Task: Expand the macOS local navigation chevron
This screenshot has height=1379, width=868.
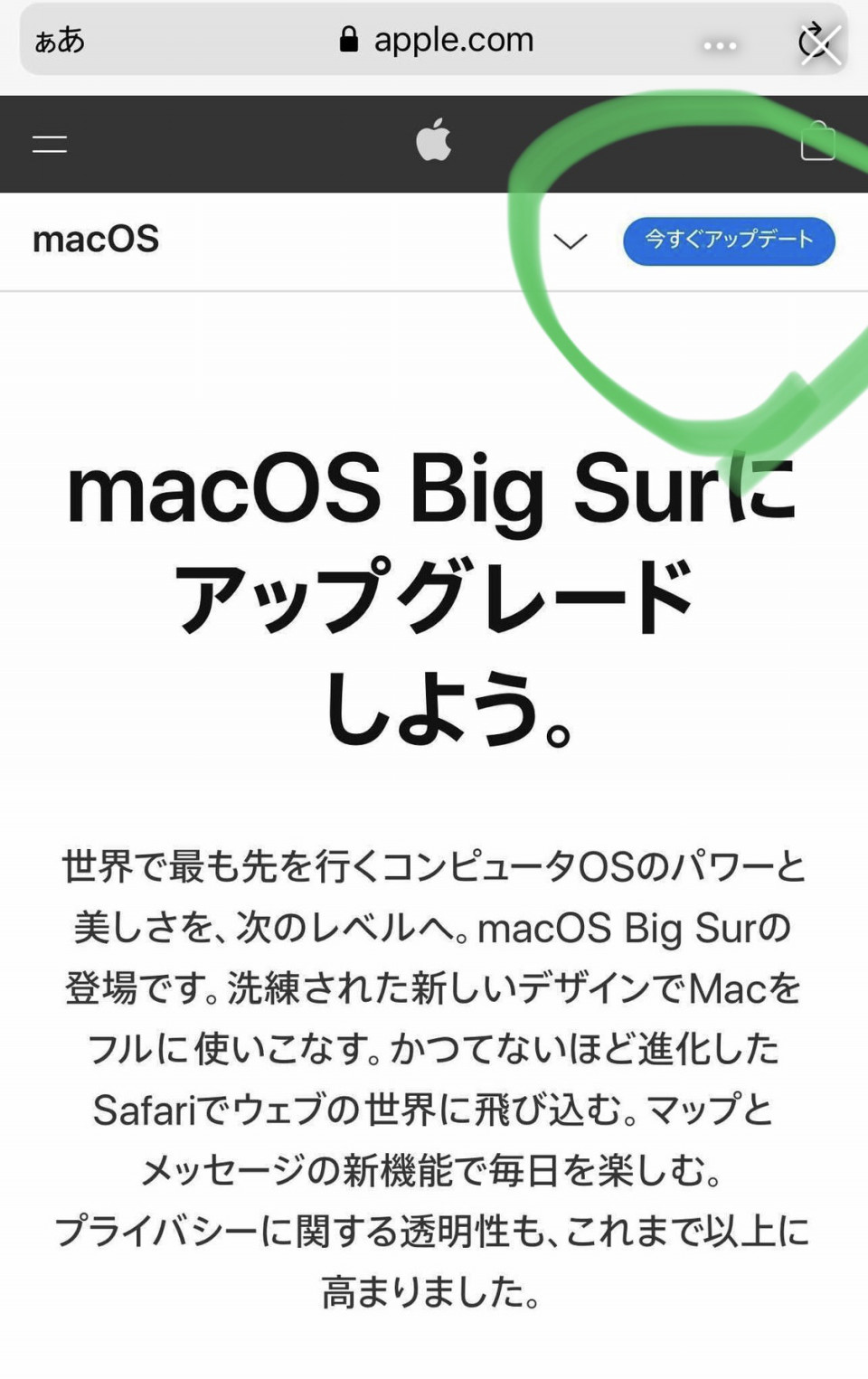Action: click(571, 241)
